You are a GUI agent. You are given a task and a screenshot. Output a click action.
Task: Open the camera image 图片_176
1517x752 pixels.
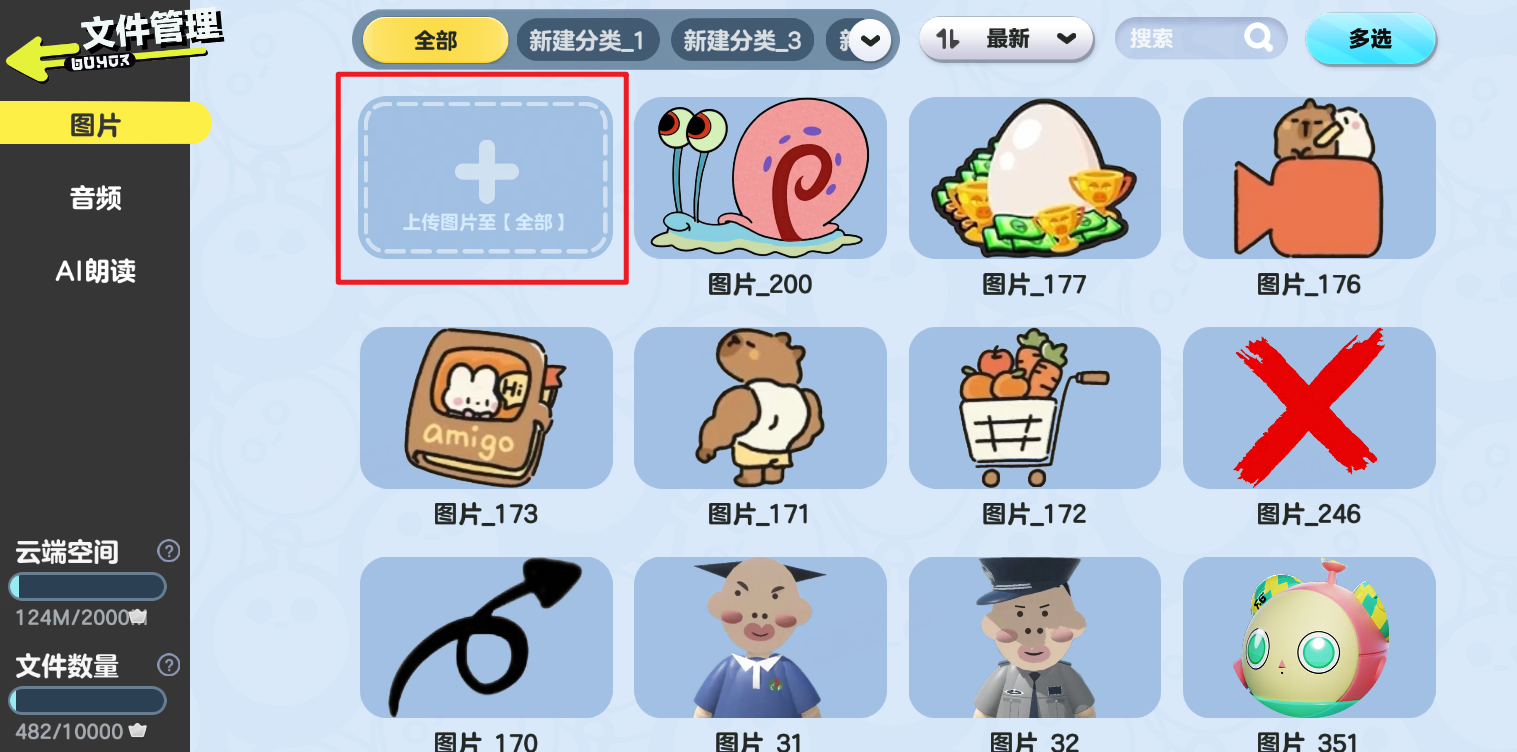1308,178
